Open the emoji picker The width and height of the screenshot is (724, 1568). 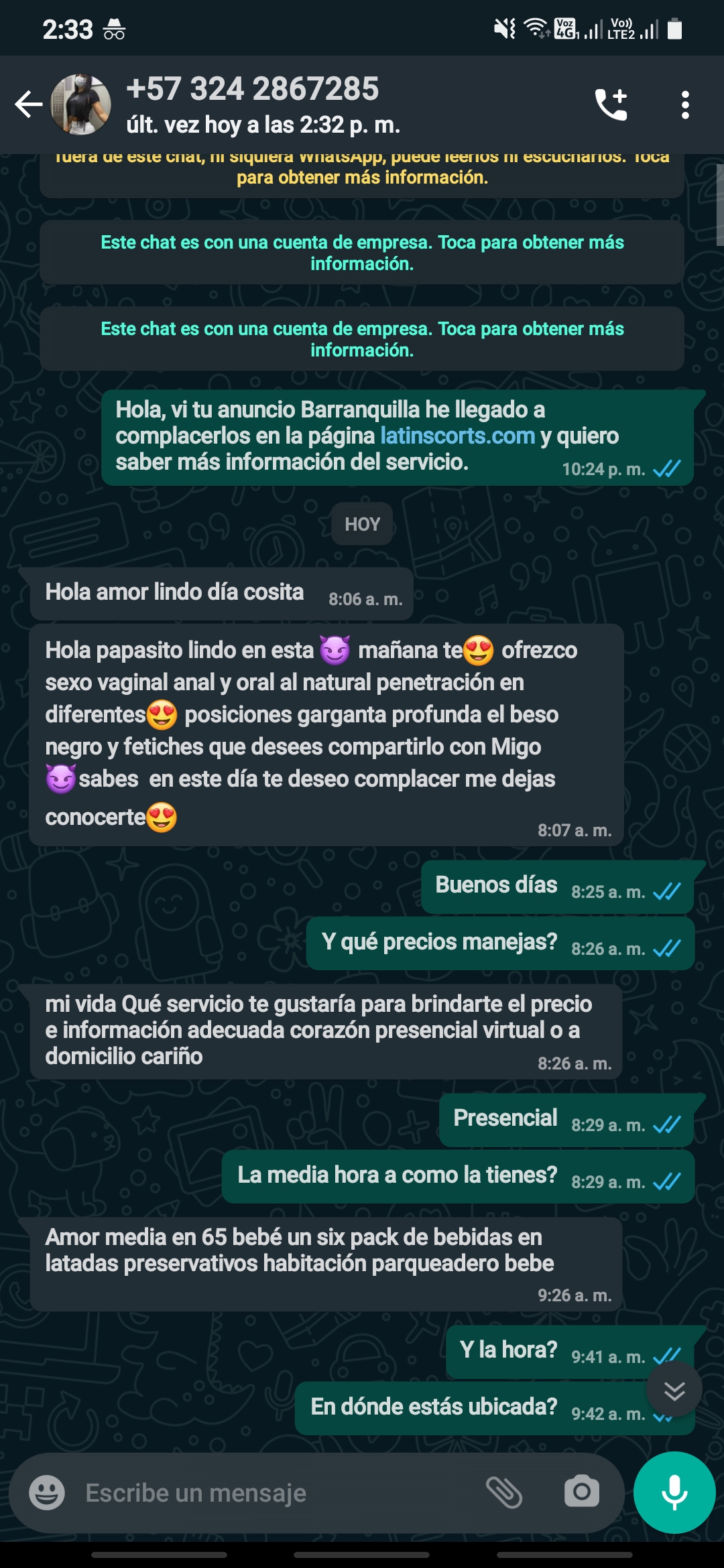coord(47,1493)
